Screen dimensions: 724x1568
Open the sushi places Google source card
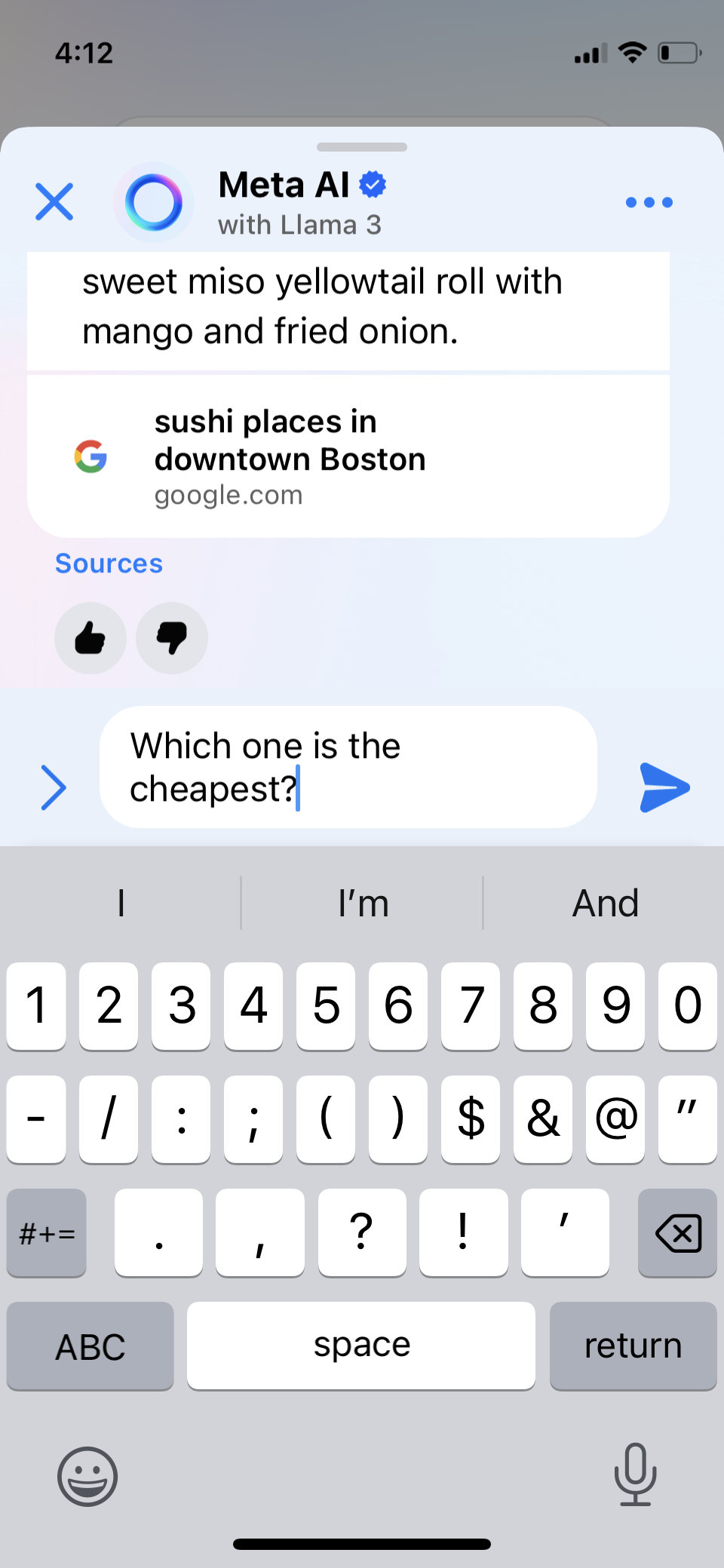pyautogui.click(x=348, y=456)
